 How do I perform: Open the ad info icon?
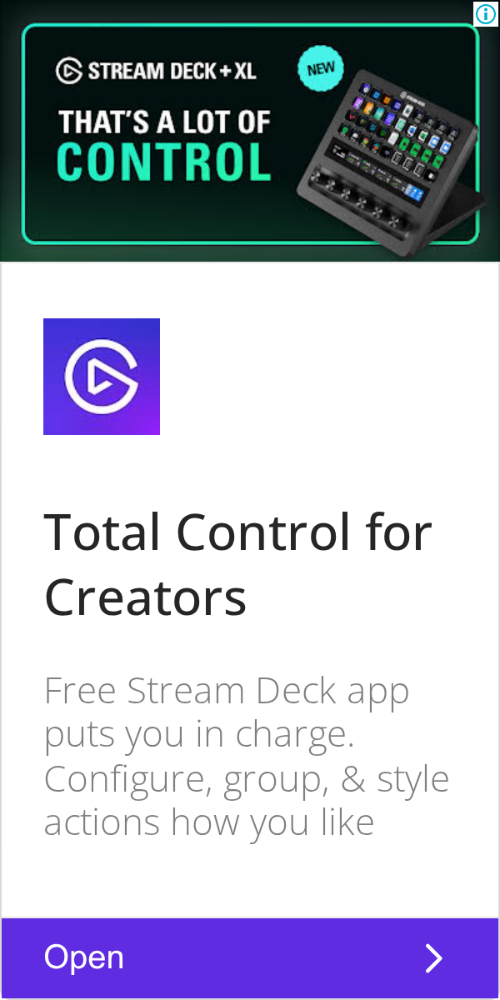(x=486, y=13)
